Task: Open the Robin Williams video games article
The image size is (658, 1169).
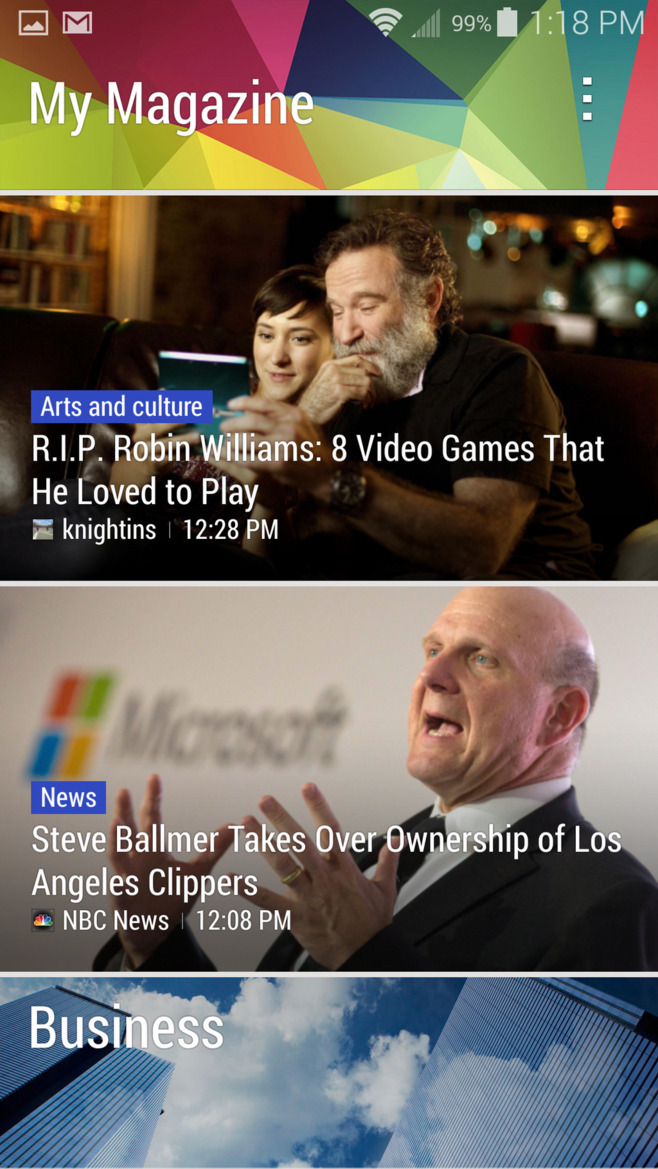Action: point(318,470)
